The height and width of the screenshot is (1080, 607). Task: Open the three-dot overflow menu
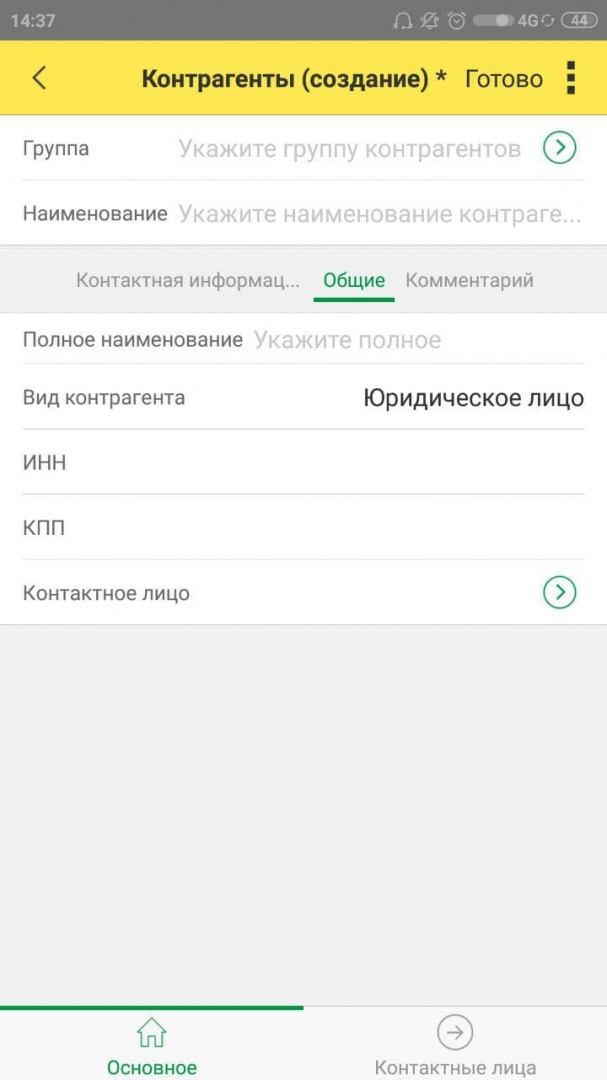tap(571, 78)
